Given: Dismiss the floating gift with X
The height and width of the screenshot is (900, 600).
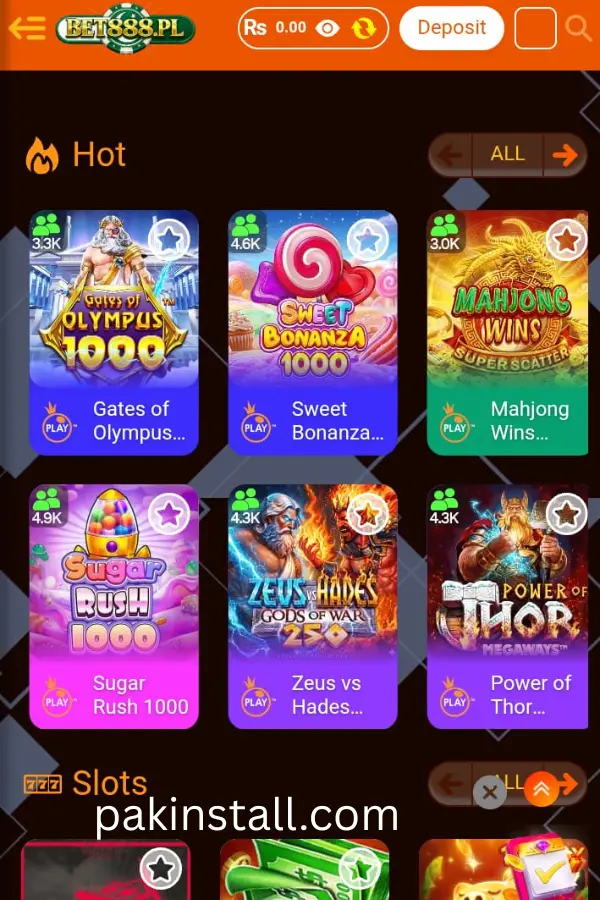Looking at the screenshot, I should (x=489, y=793).
